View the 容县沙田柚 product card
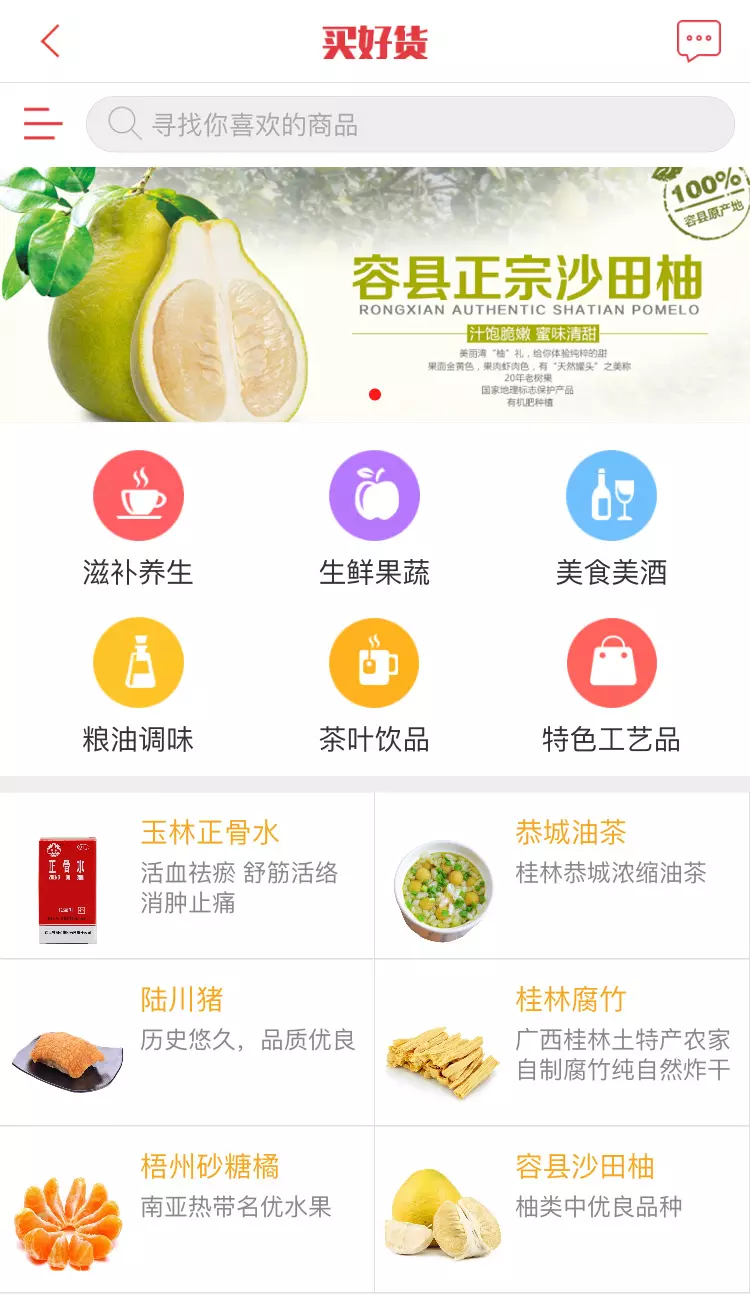Image resolution: width=750 pixels, height=1294 pixels. 562,1209
